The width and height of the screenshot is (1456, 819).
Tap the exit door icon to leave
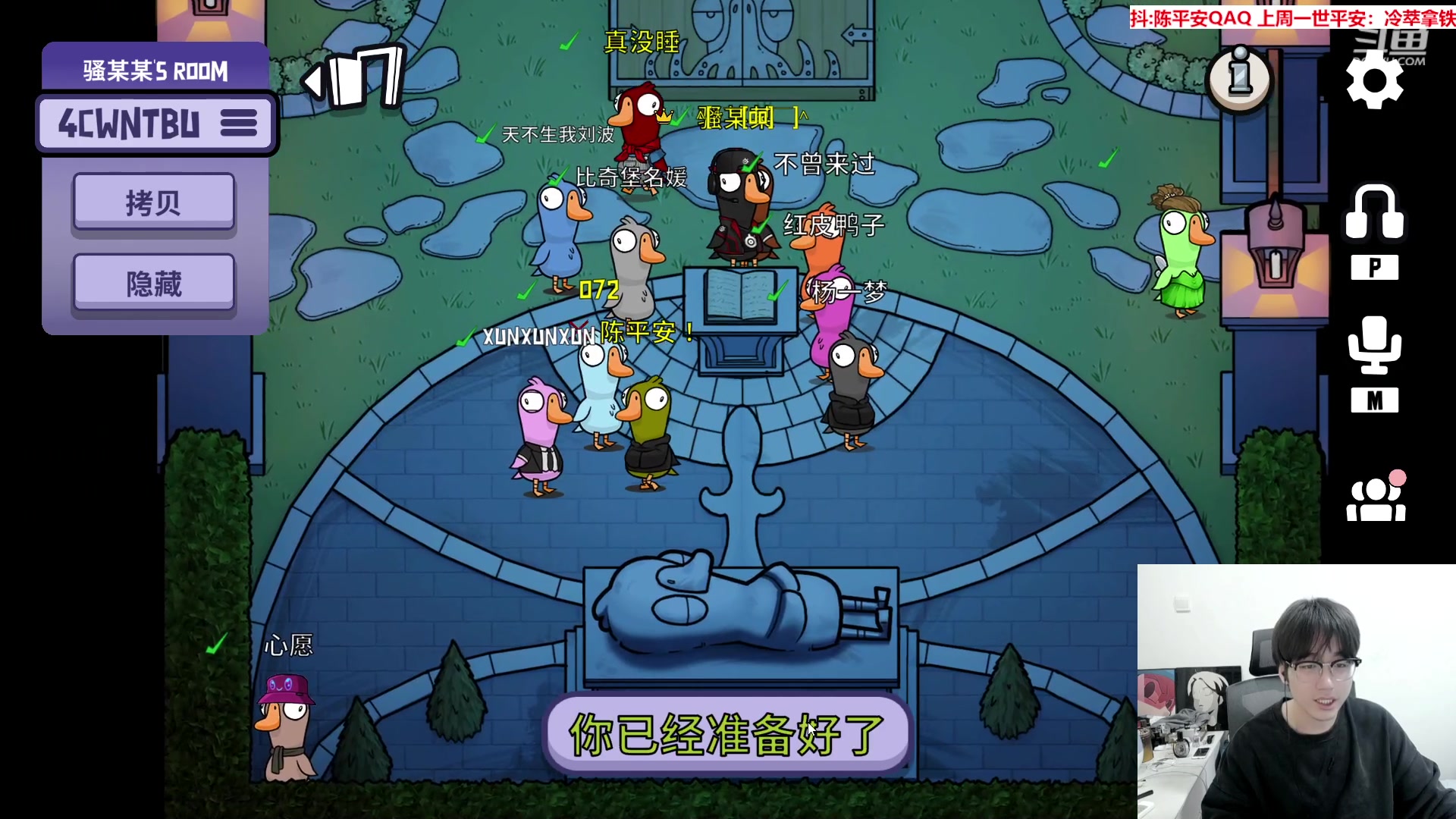[356, 77]
